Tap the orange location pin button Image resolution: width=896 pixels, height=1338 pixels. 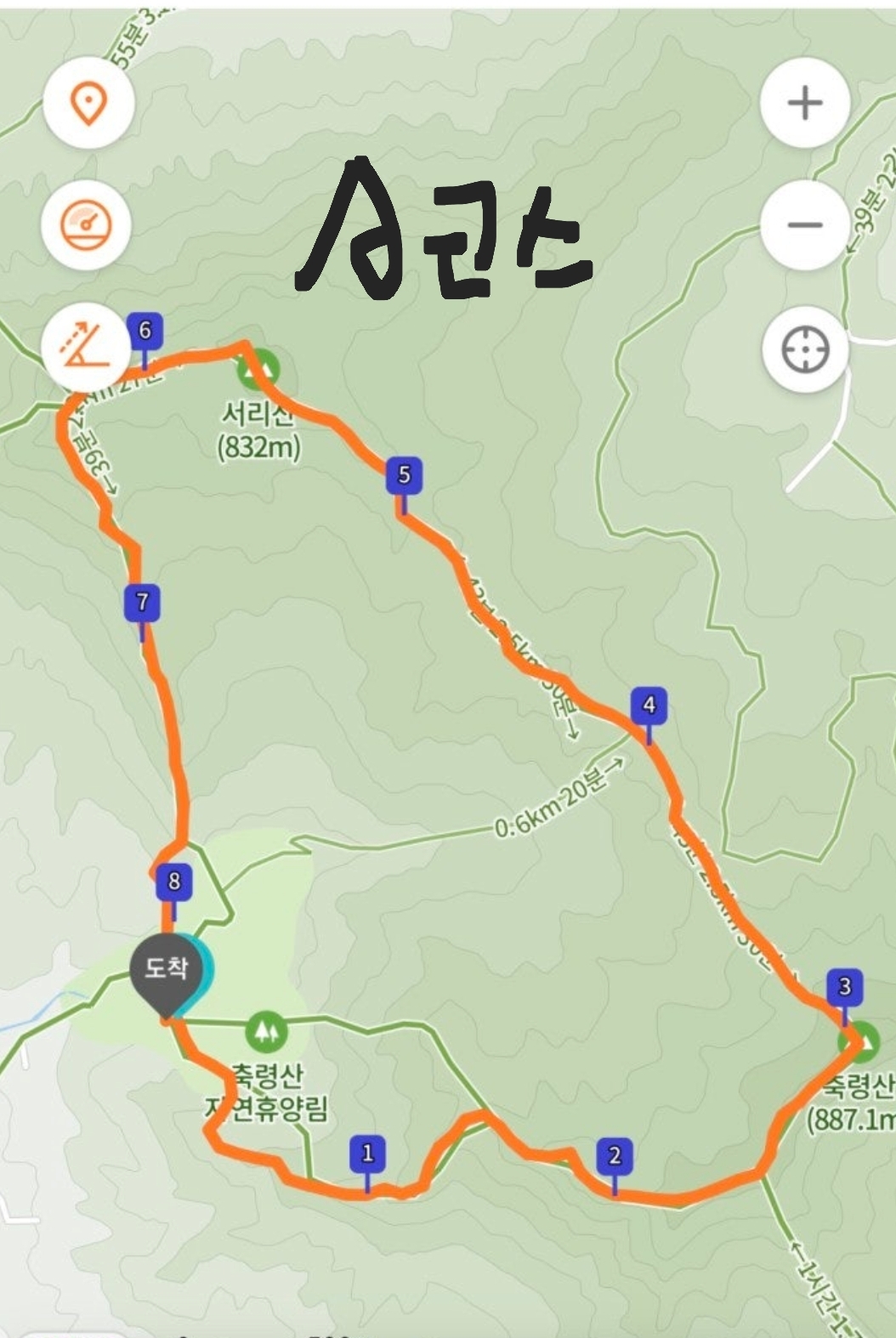[x=88, y=103]
